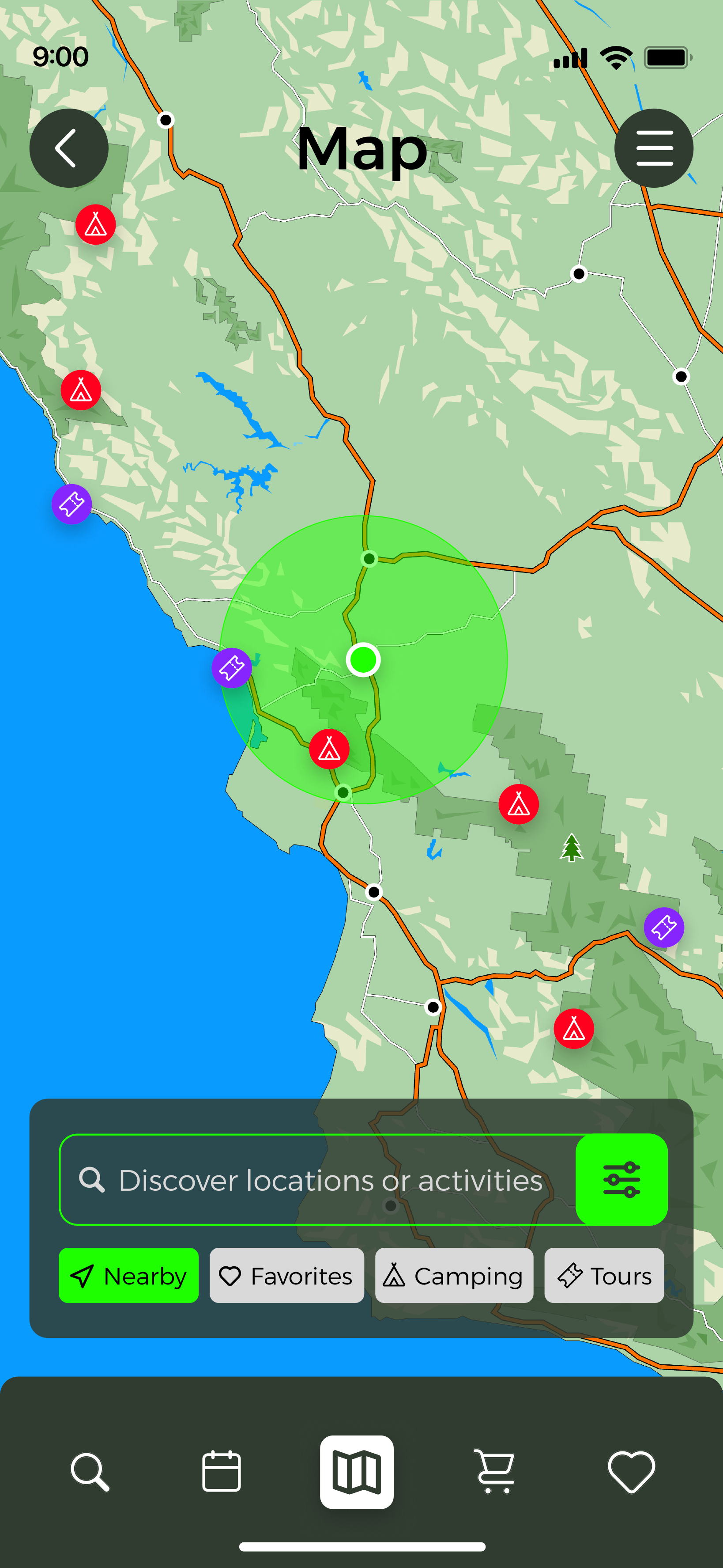Screen dimensions: 723x1568
Task: Tap the current location green dot
Action: (x=364, y=660)
